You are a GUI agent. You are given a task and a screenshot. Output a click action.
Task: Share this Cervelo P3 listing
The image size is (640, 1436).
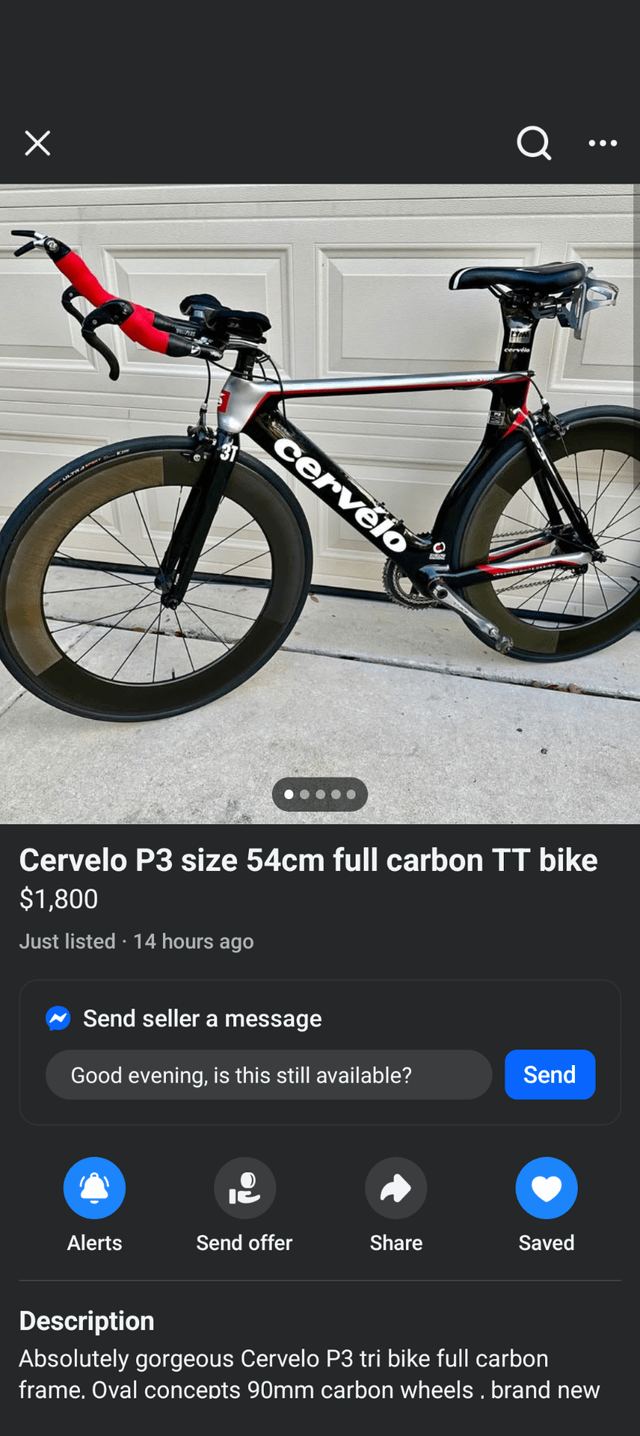(396, 1188)
